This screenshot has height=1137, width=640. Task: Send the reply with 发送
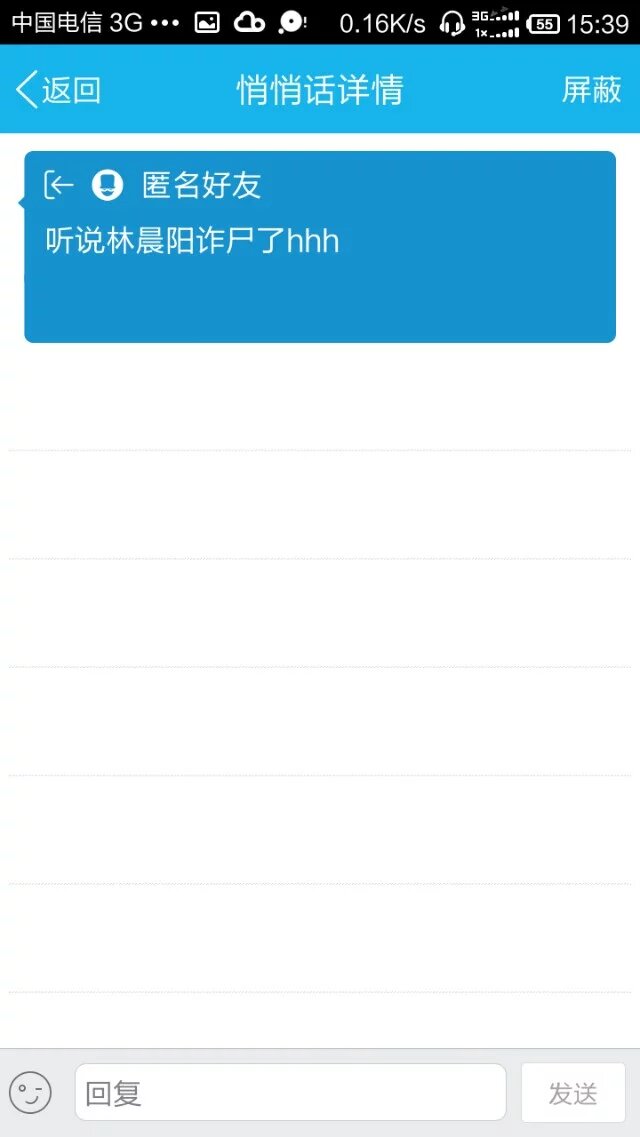[573, 1092]
